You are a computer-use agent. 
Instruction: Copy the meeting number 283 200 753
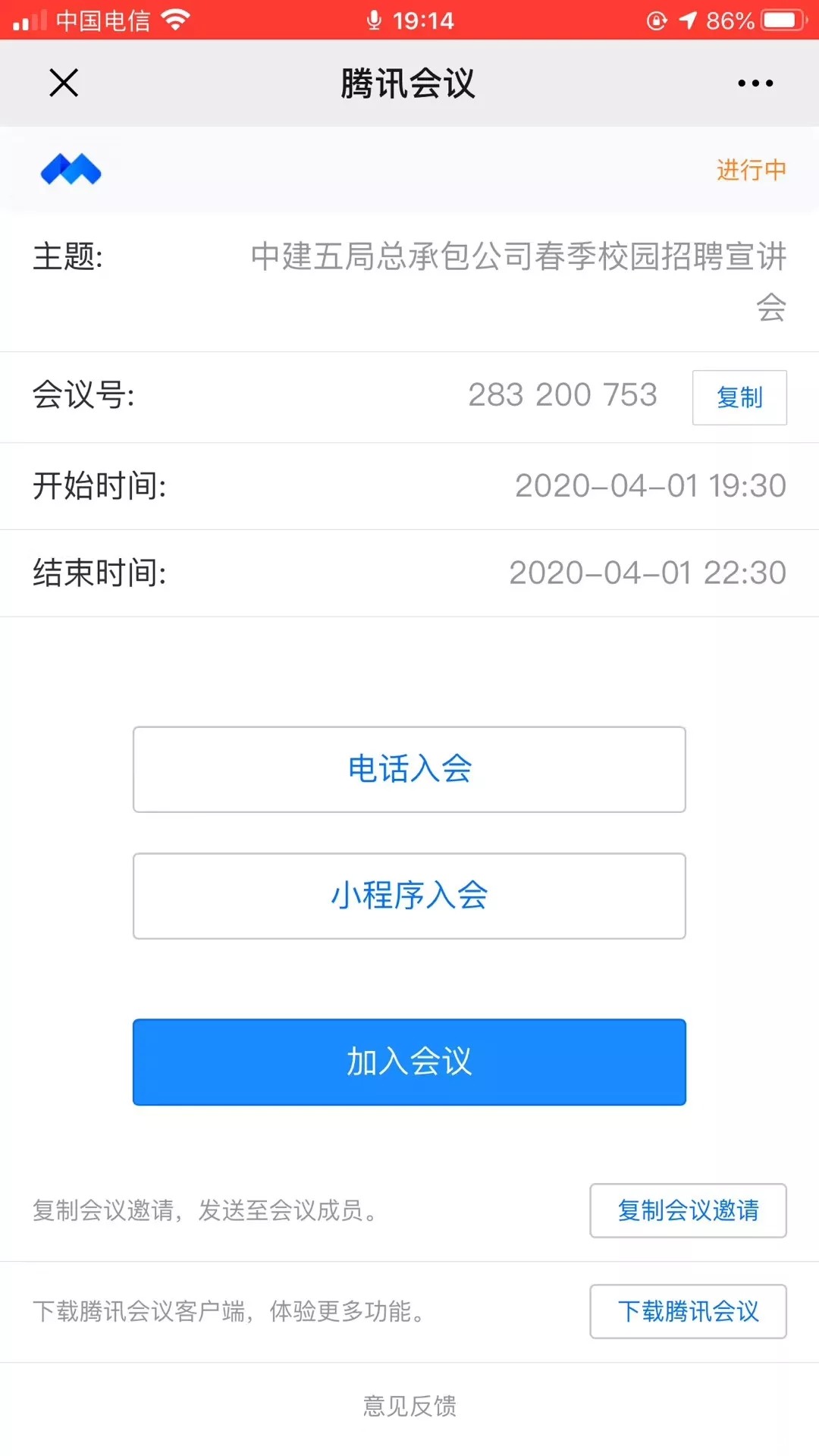coord(739,397)
